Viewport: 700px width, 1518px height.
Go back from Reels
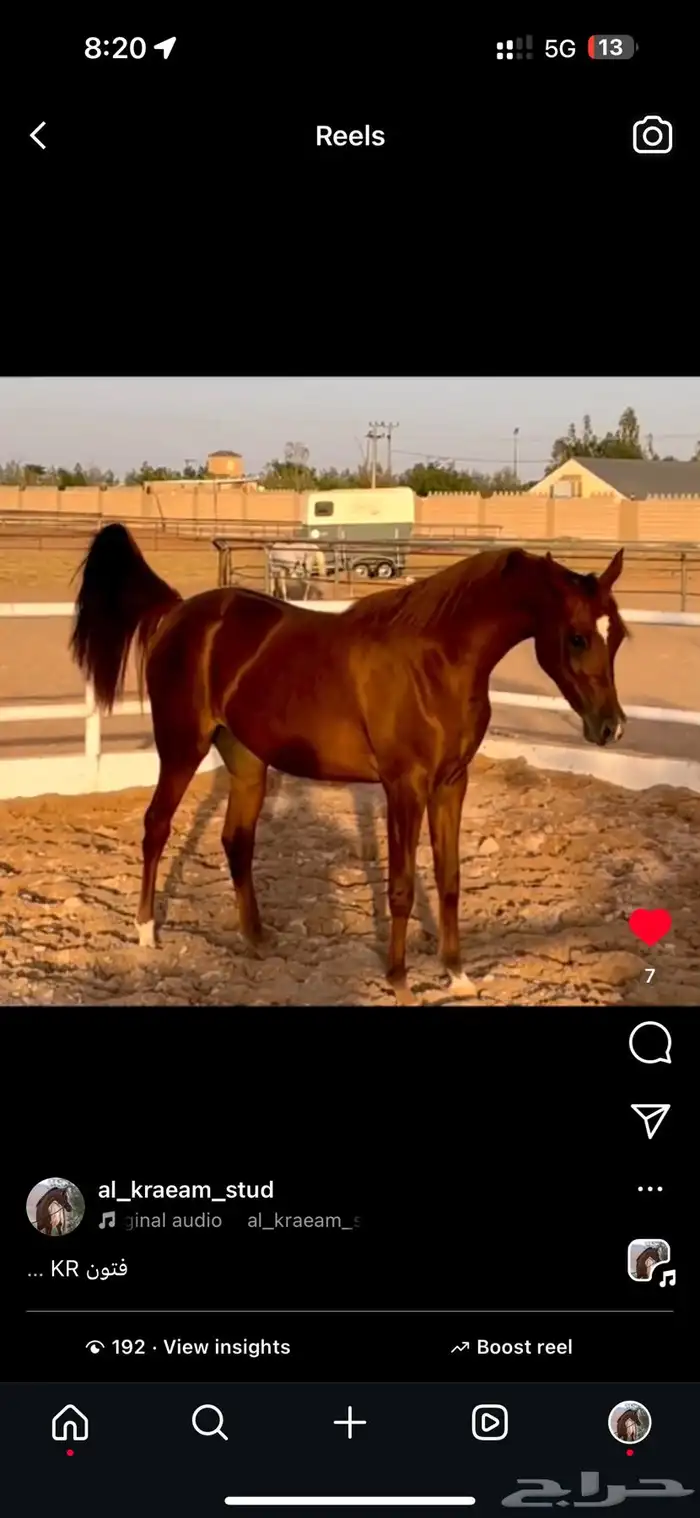38,136
